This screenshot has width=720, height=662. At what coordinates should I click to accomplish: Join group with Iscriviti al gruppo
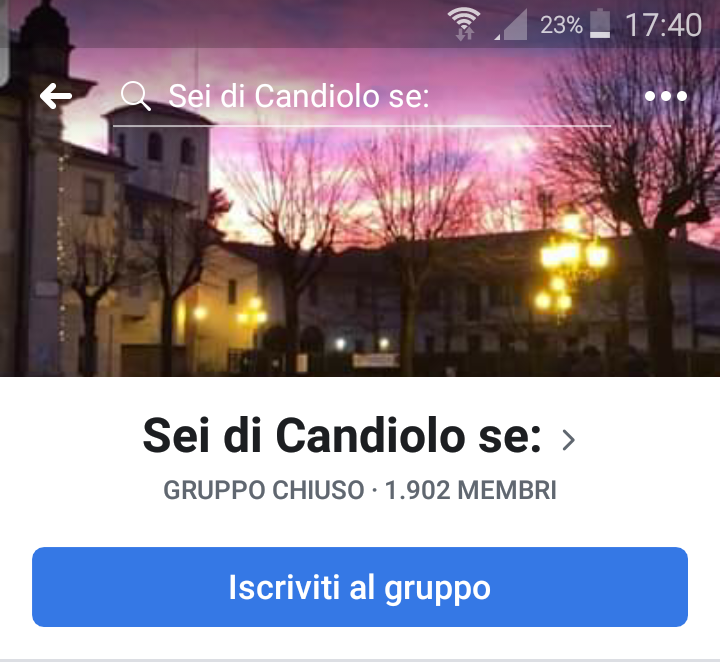360,587
